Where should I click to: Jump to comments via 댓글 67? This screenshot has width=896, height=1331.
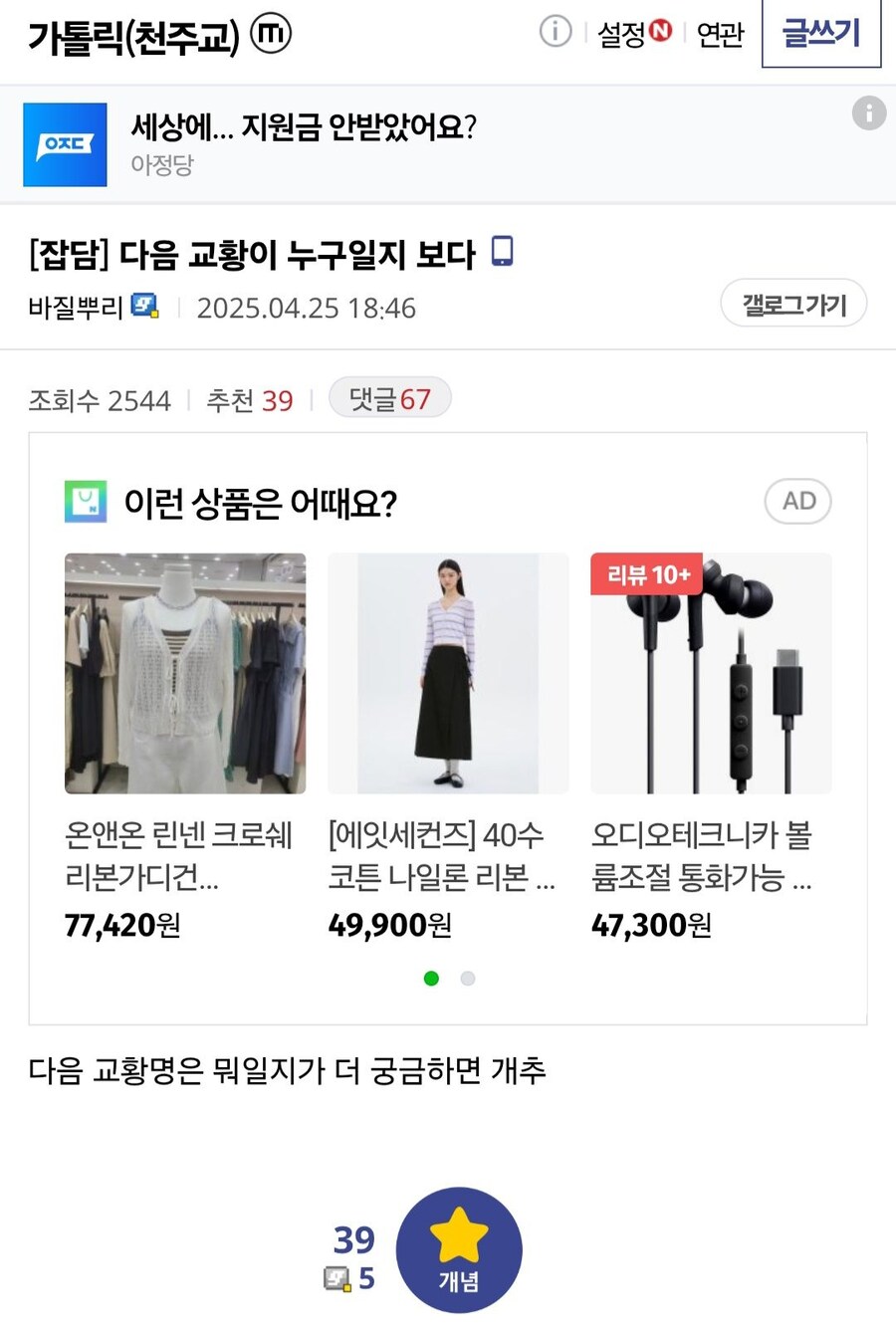[x=389, y=399]
